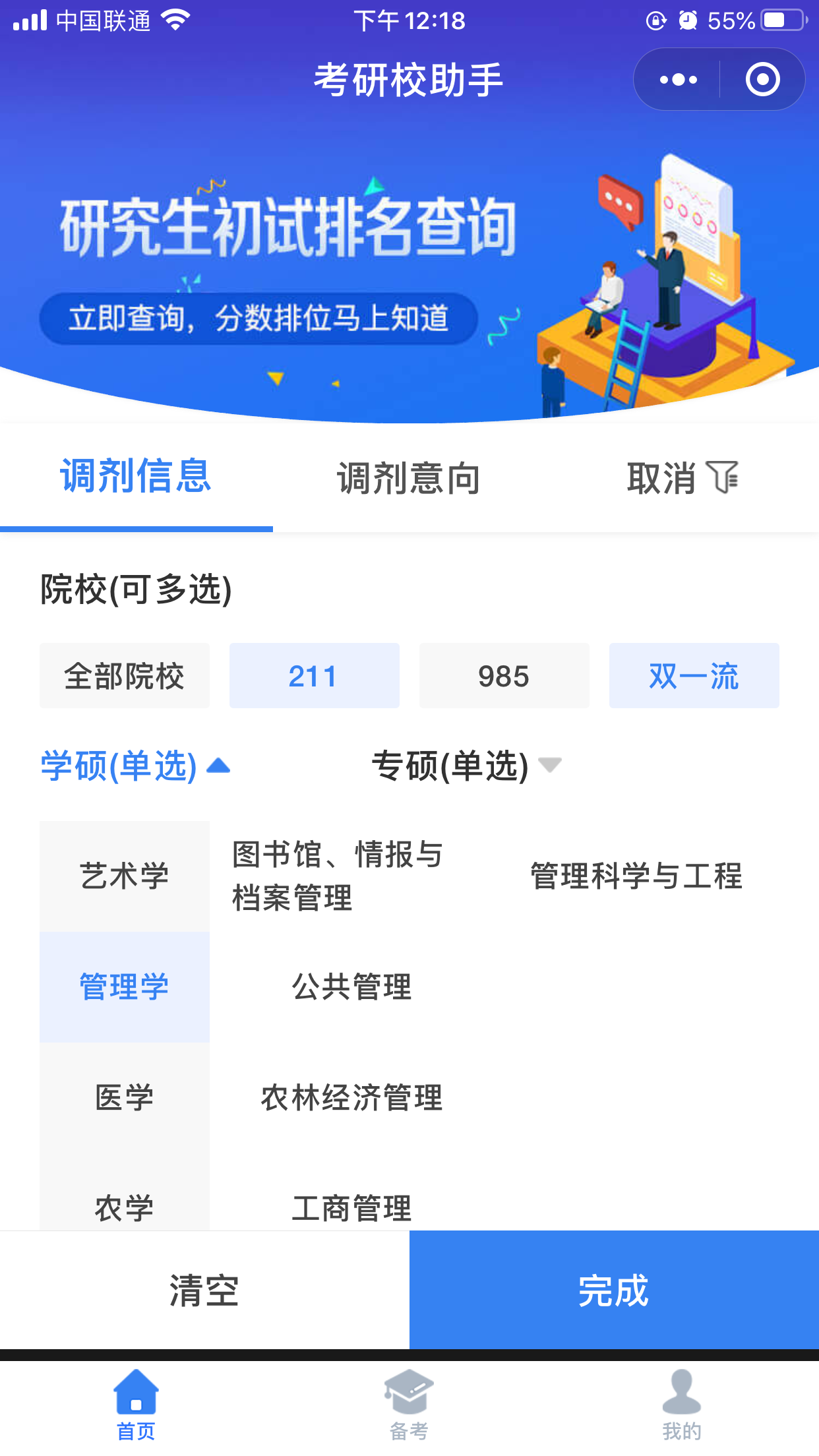
Task: Expand the 专硕(单选) dropdown
Action: [466, 766]
